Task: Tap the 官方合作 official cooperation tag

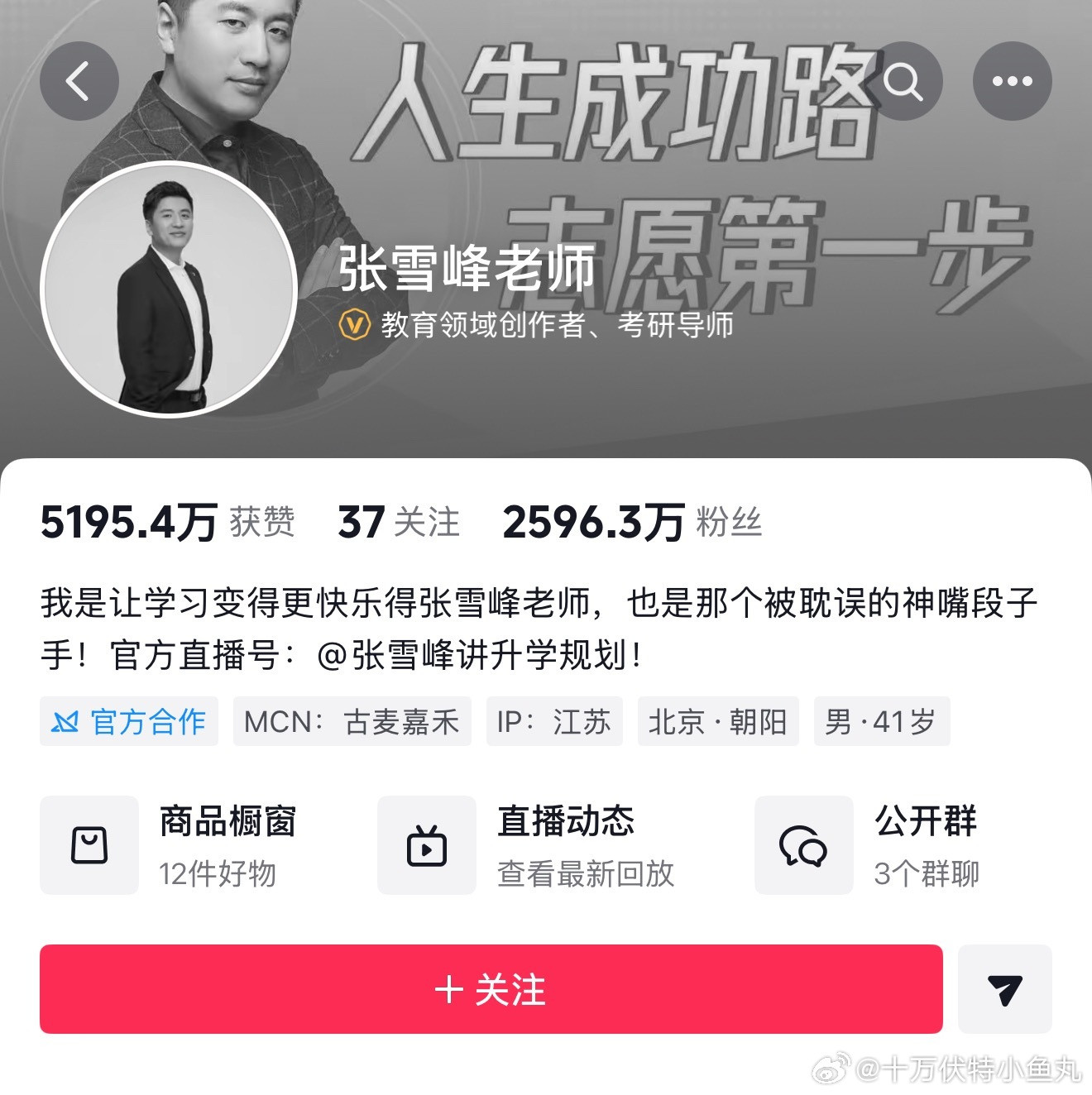Action: [x=128, y=722]
